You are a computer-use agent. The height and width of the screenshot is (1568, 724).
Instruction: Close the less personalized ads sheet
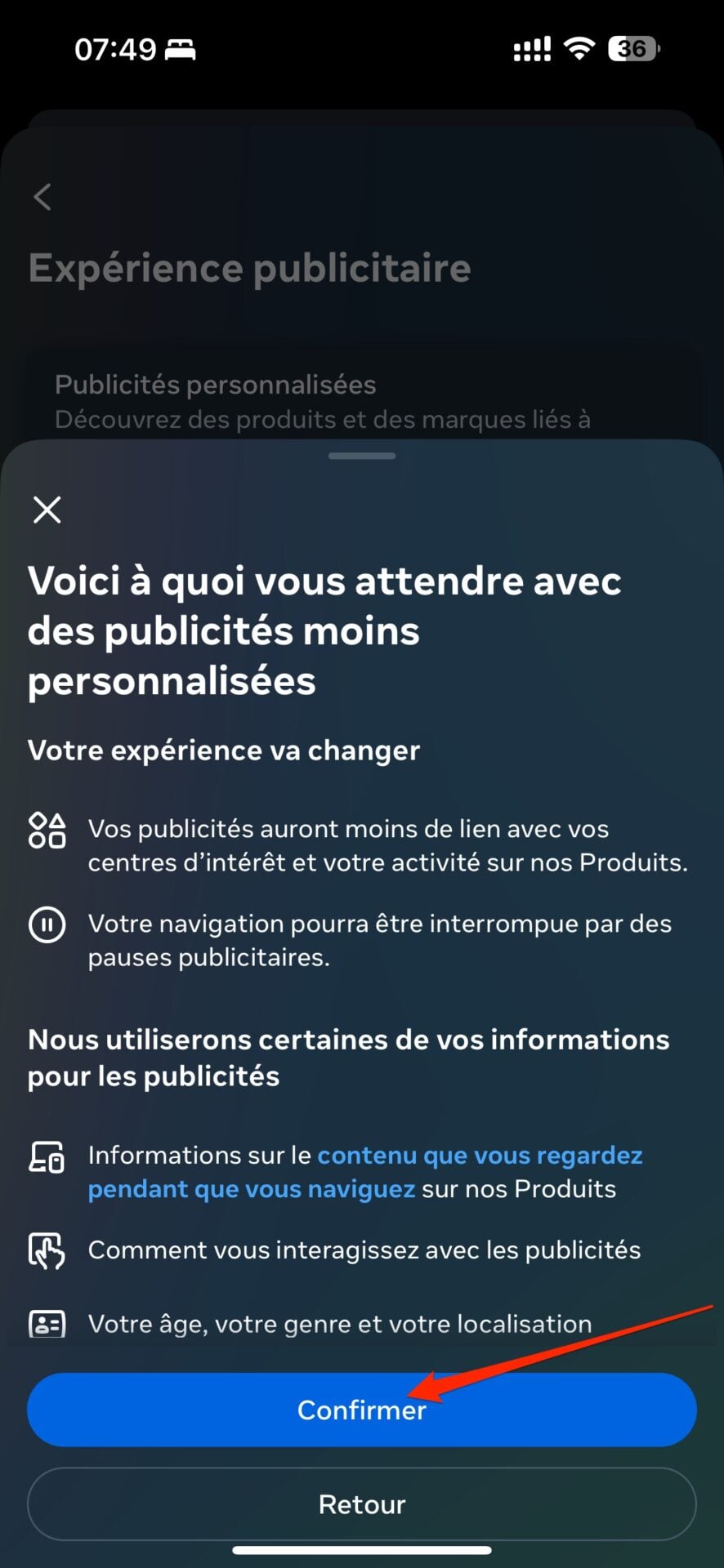tap(47, 510)
